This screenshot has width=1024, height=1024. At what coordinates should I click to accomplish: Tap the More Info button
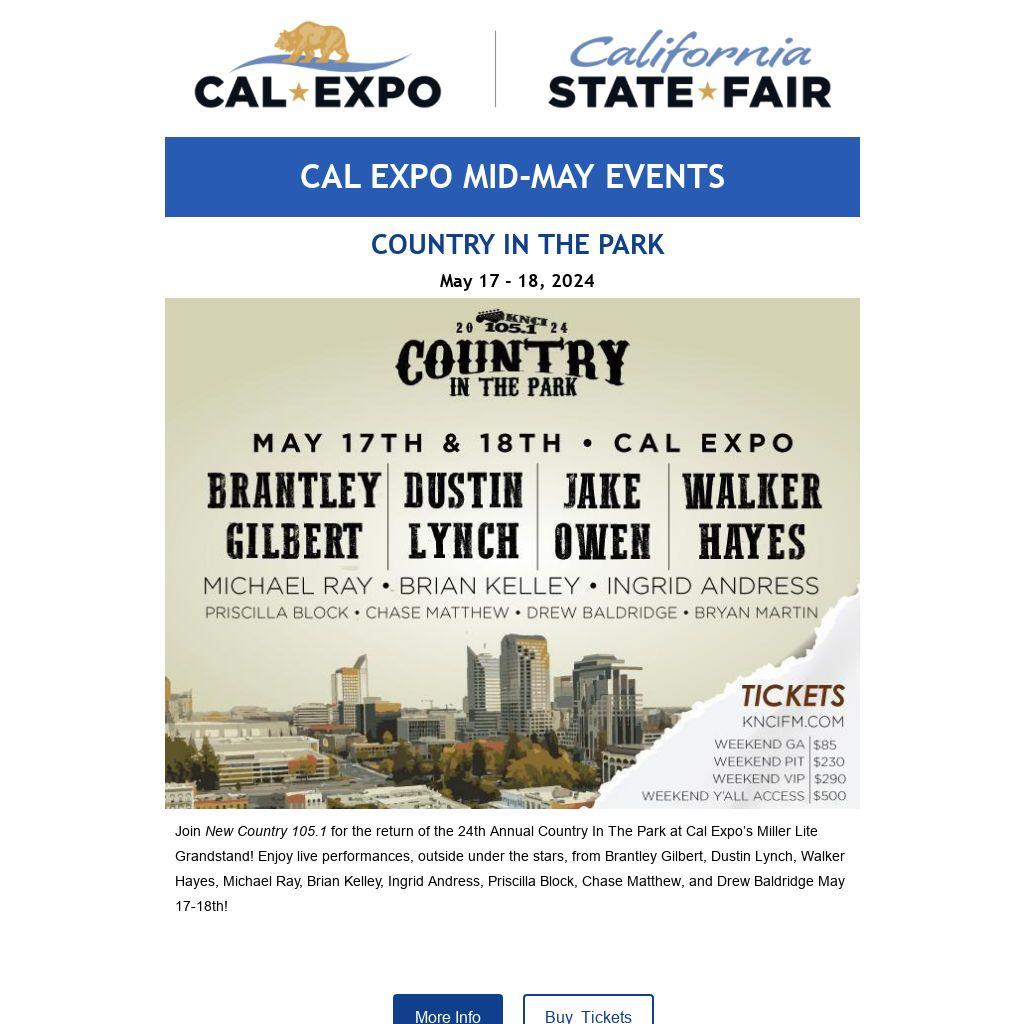(x=447, y=1012)
